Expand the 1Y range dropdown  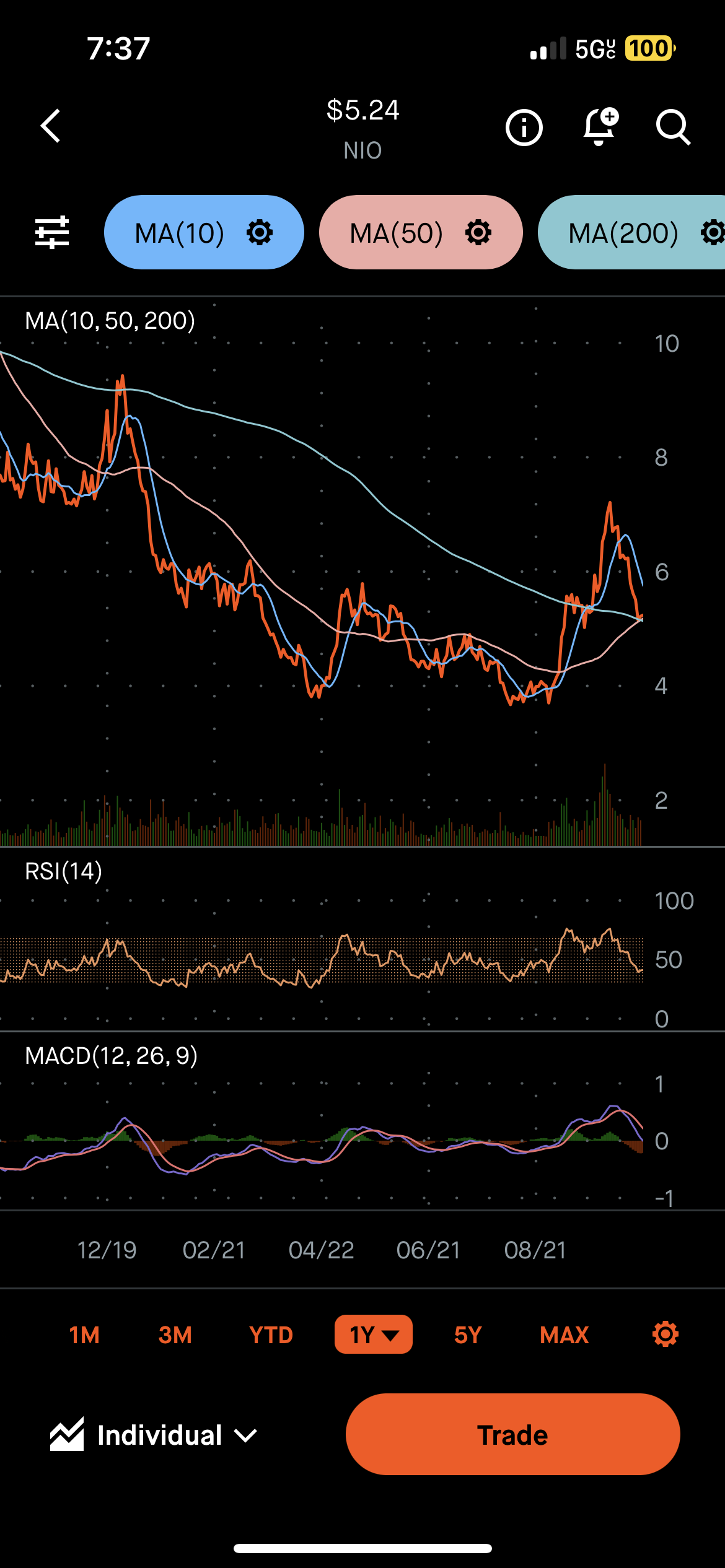point(374,1335)
